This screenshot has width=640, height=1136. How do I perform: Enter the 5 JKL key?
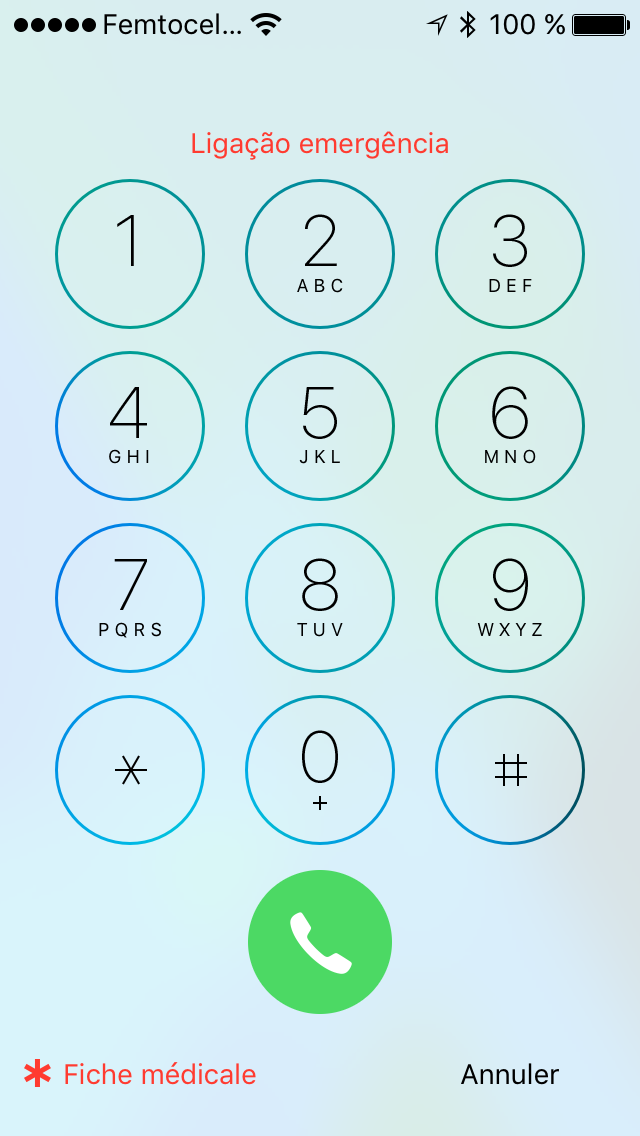coord(320,426)
